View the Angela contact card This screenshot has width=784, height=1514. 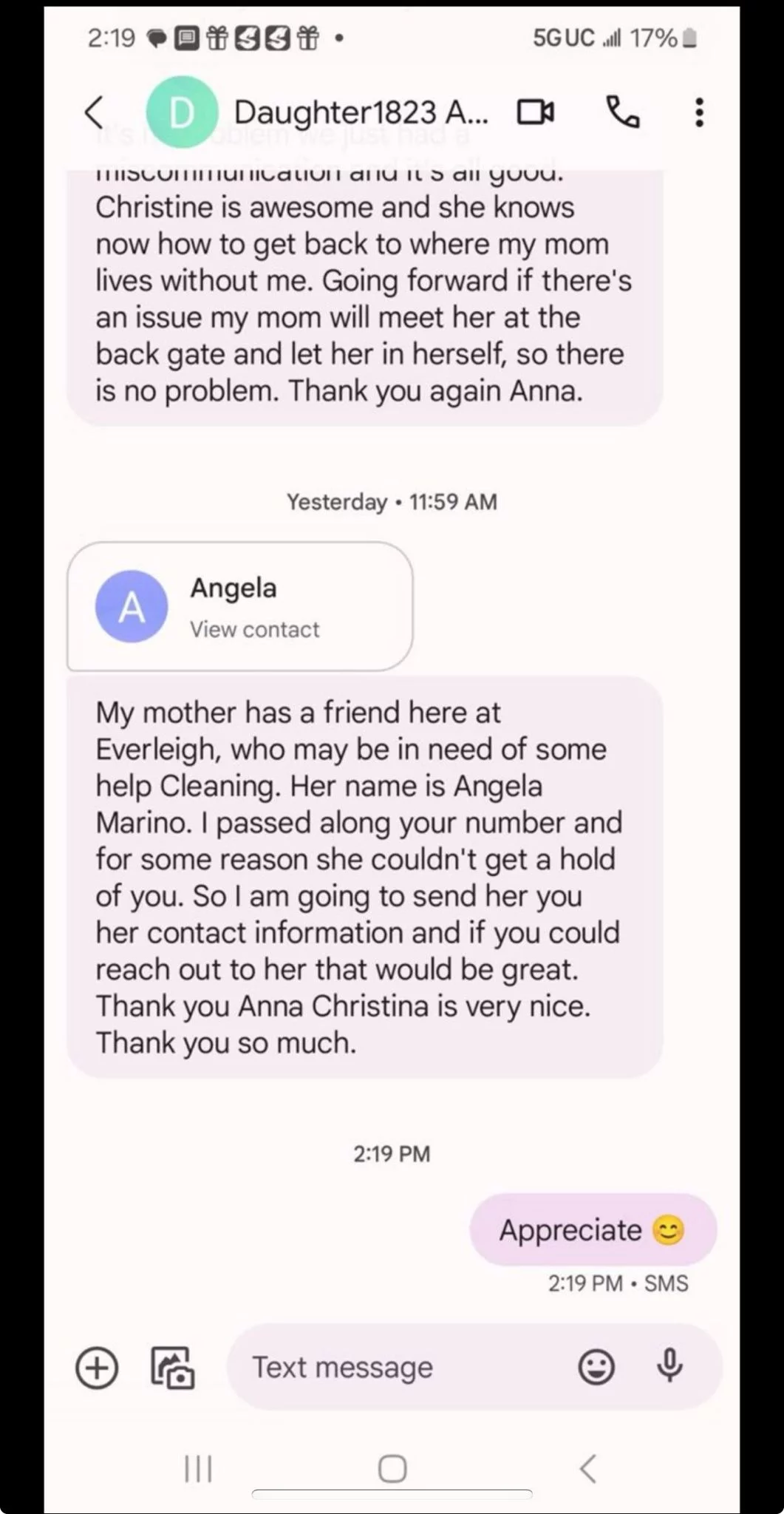coord(239,607)
